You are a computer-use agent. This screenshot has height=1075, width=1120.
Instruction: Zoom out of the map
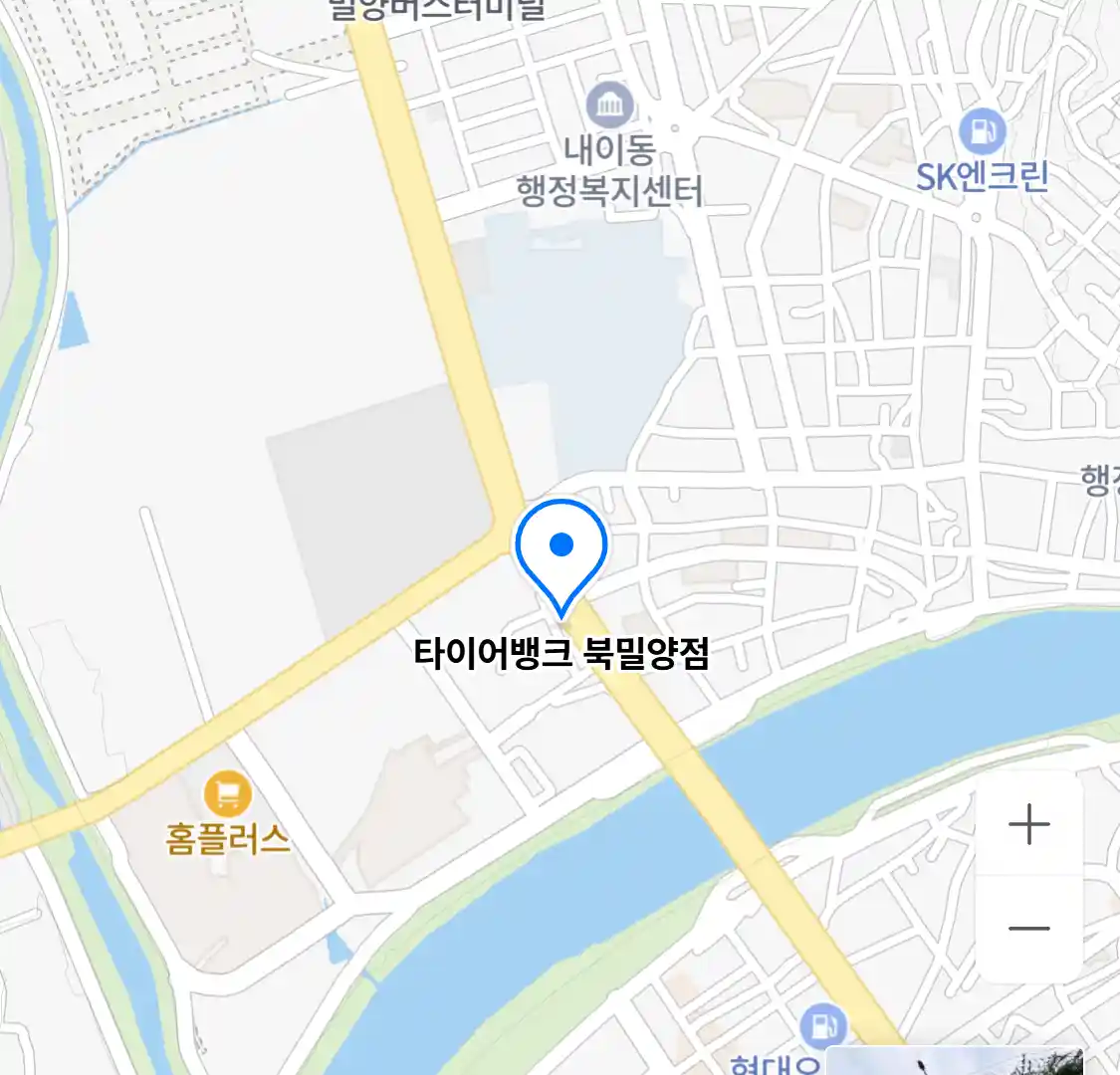tap(1028, 930)
